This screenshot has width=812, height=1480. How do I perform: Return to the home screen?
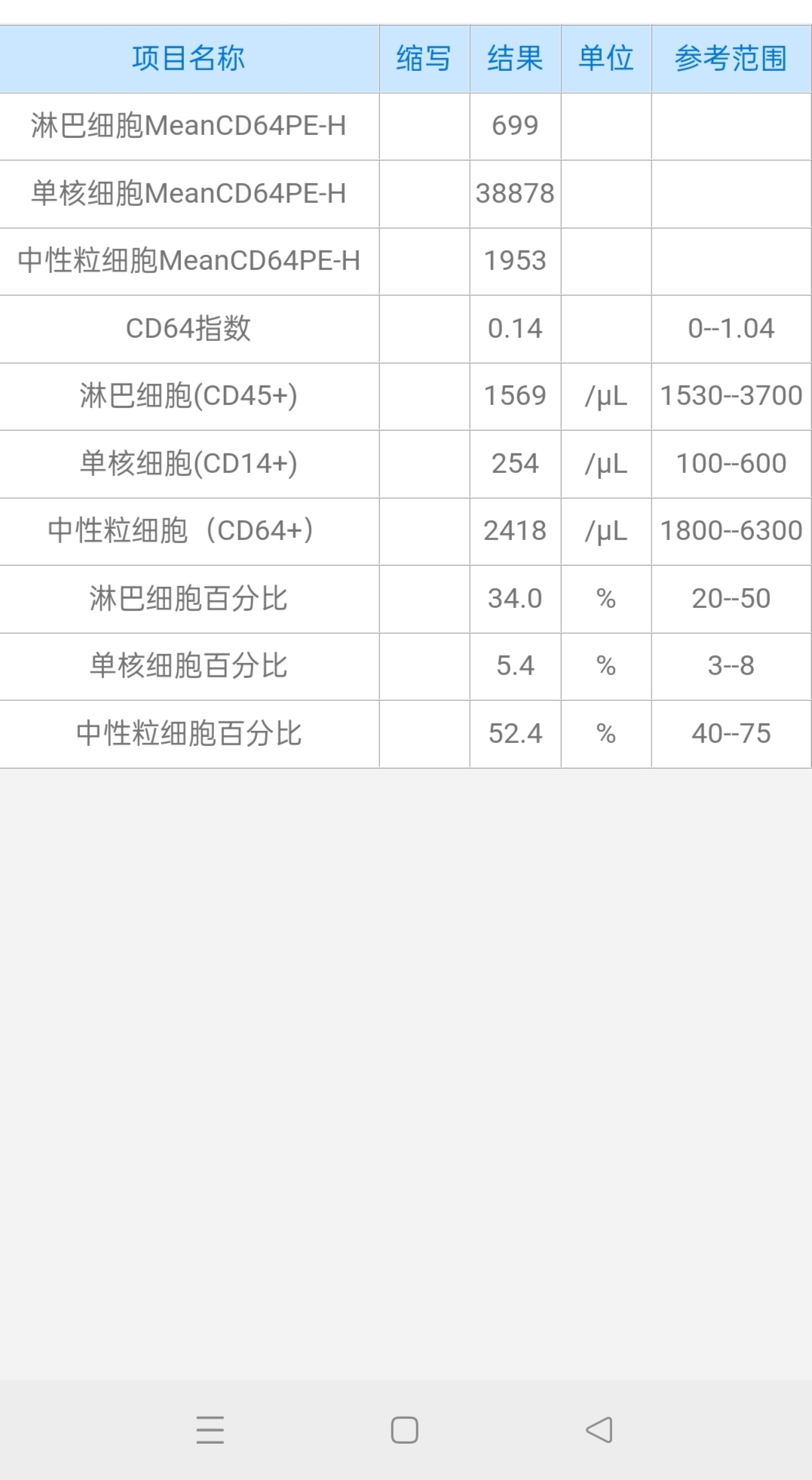click(x=405, y=1429)
